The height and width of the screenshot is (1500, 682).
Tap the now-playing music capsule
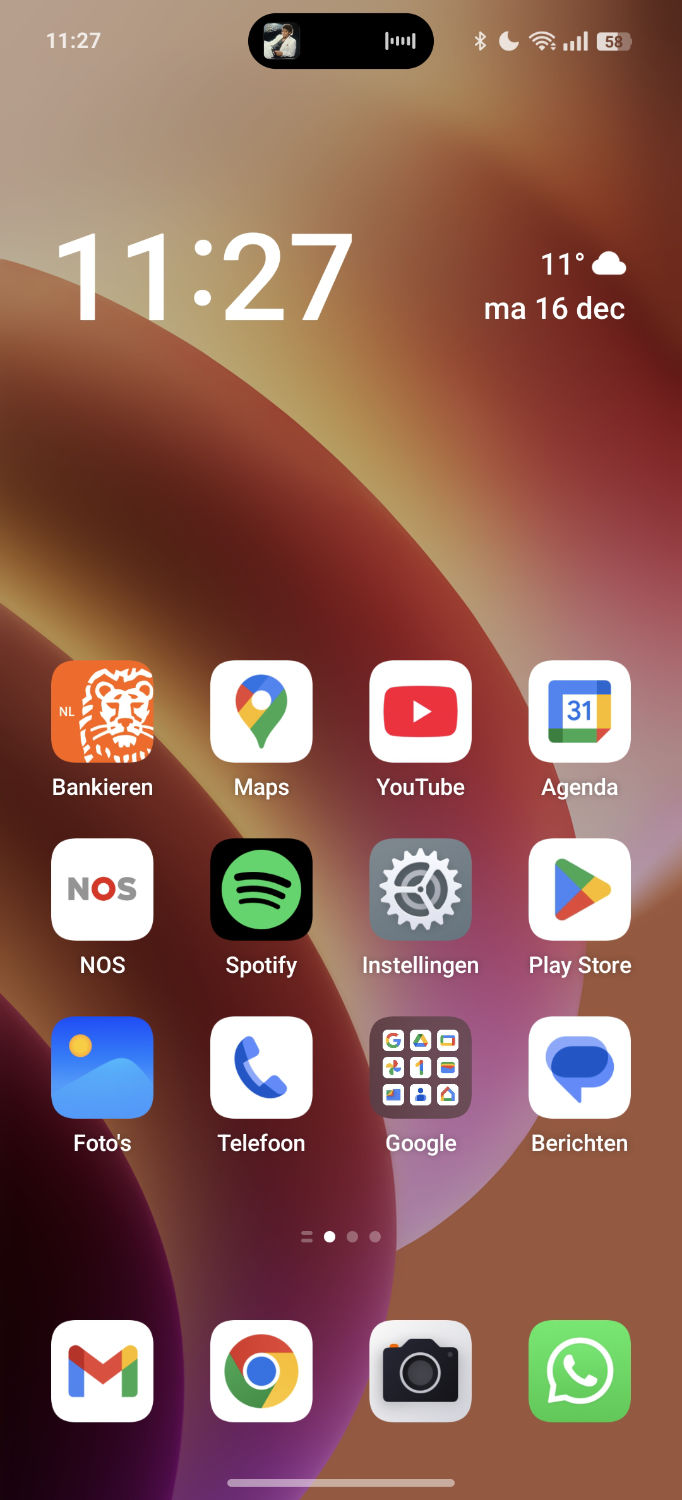(341, 41)
